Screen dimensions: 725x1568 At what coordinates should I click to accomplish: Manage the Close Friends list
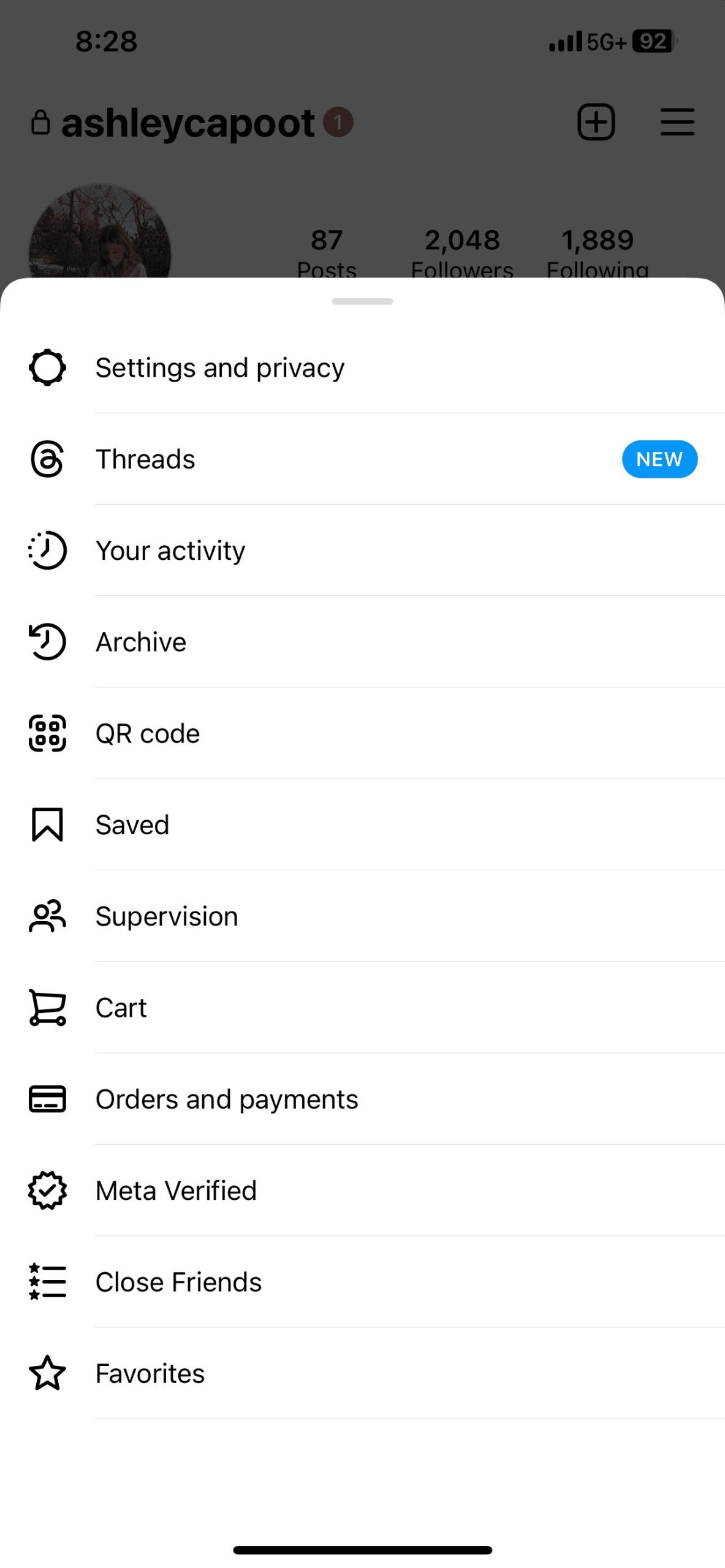point(178,1282)
